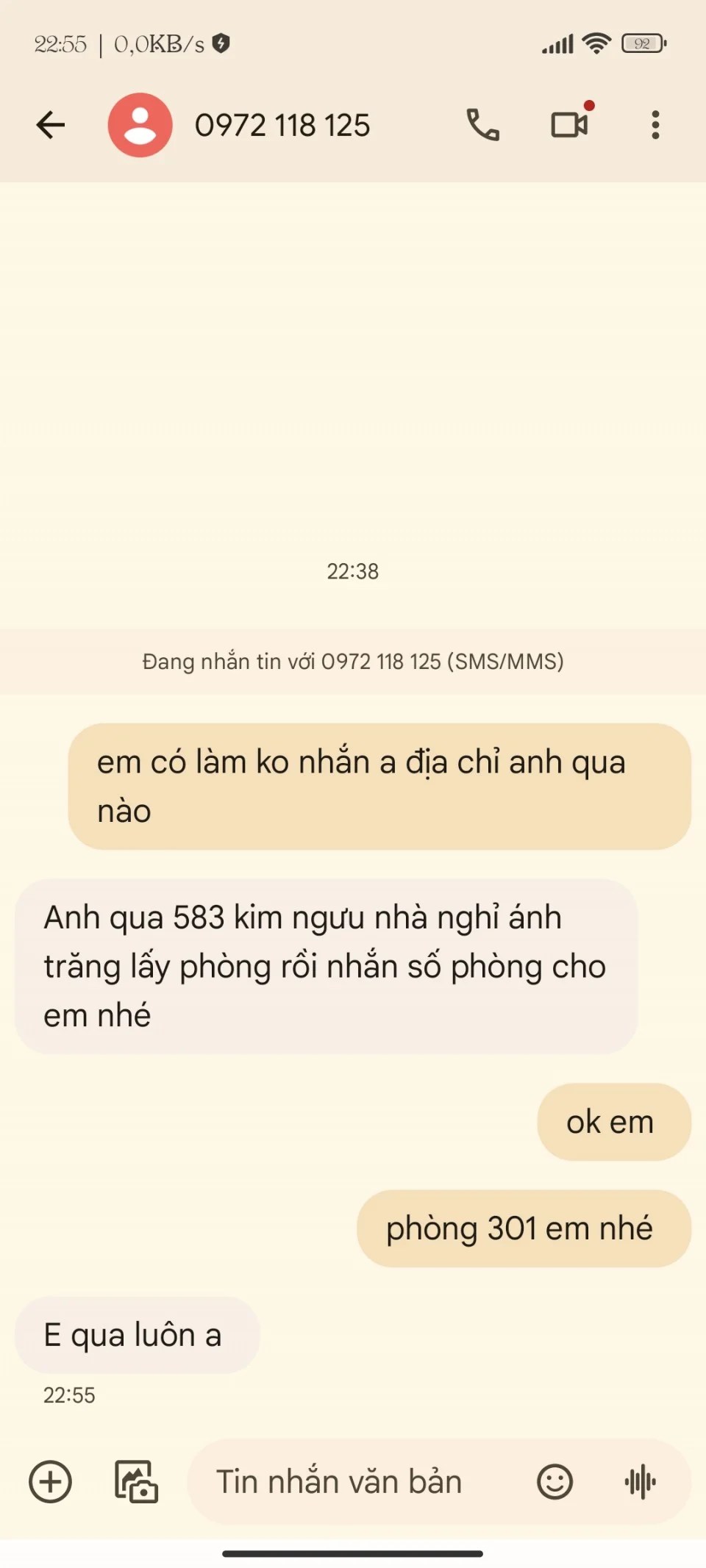Open contact avatar for 0972 118 125
This screenshot has width=706, height=1568.
(140, 125)
